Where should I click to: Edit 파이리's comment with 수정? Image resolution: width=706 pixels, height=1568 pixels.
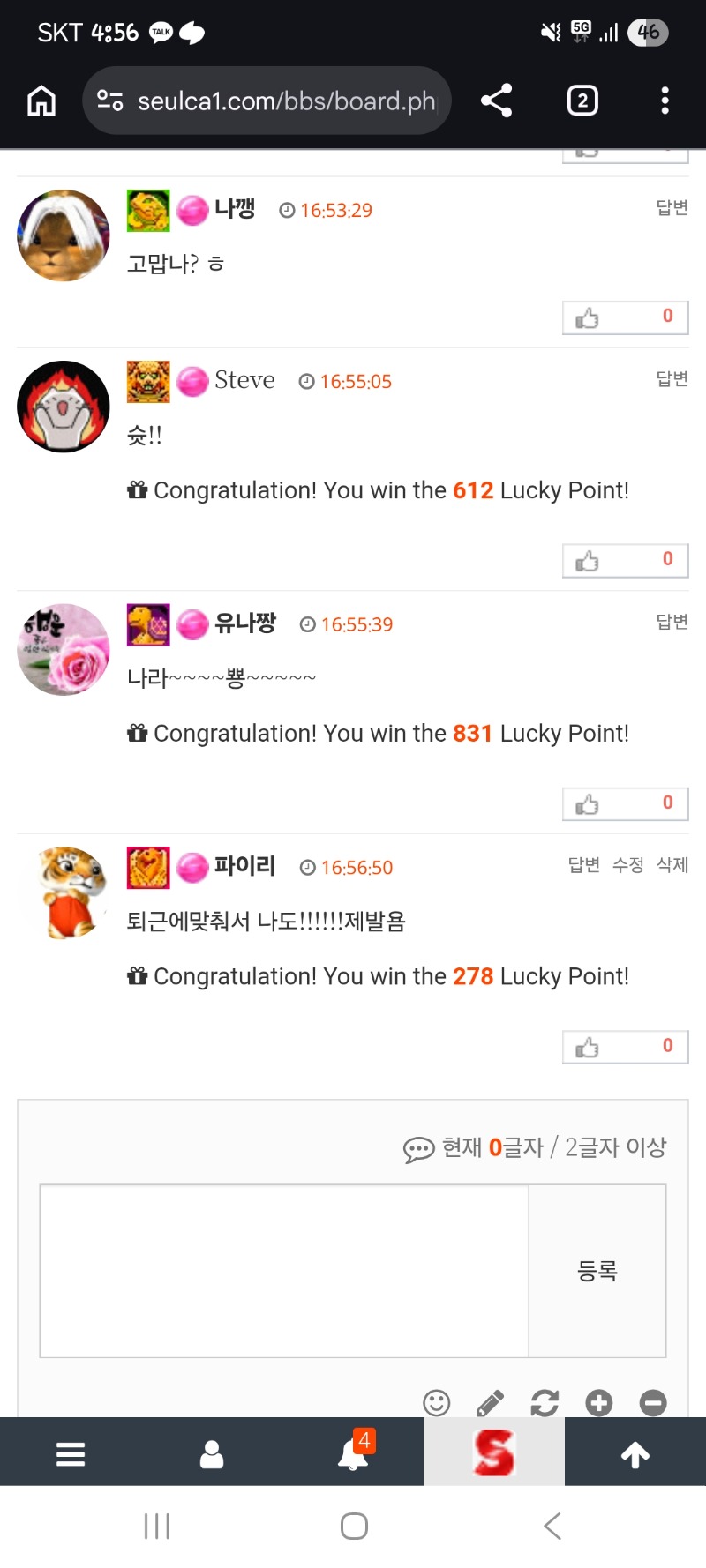coord(627,865)
